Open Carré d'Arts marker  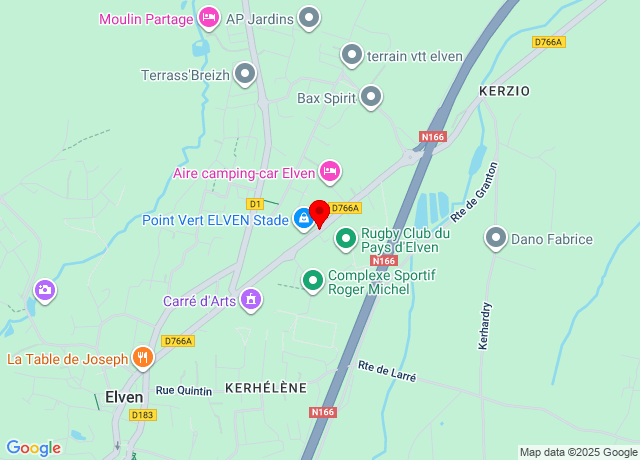click(250, 299)
